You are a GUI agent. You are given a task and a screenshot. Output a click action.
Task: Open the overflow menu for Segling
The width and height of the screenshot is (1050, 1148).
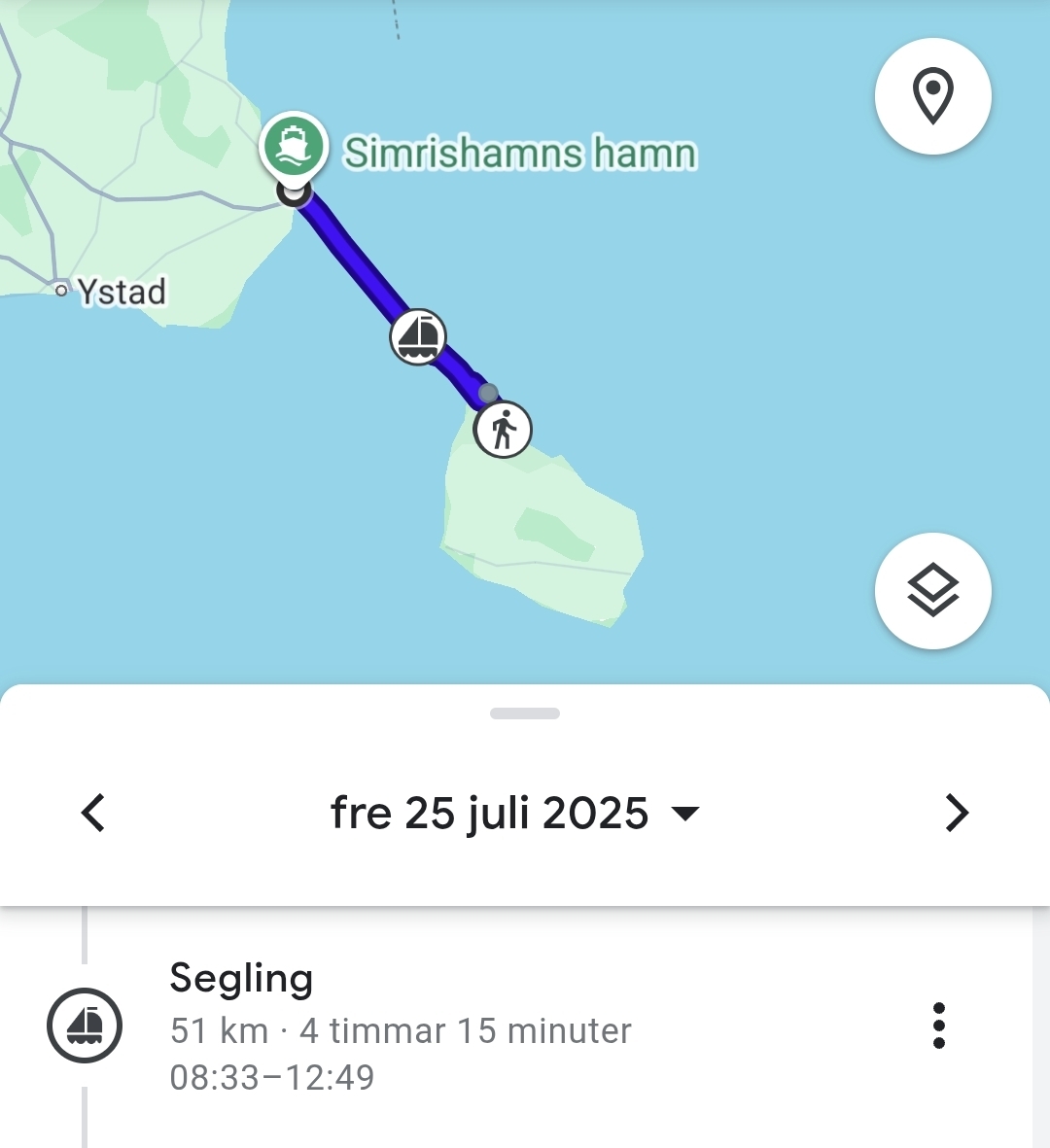coord(938,1026)
